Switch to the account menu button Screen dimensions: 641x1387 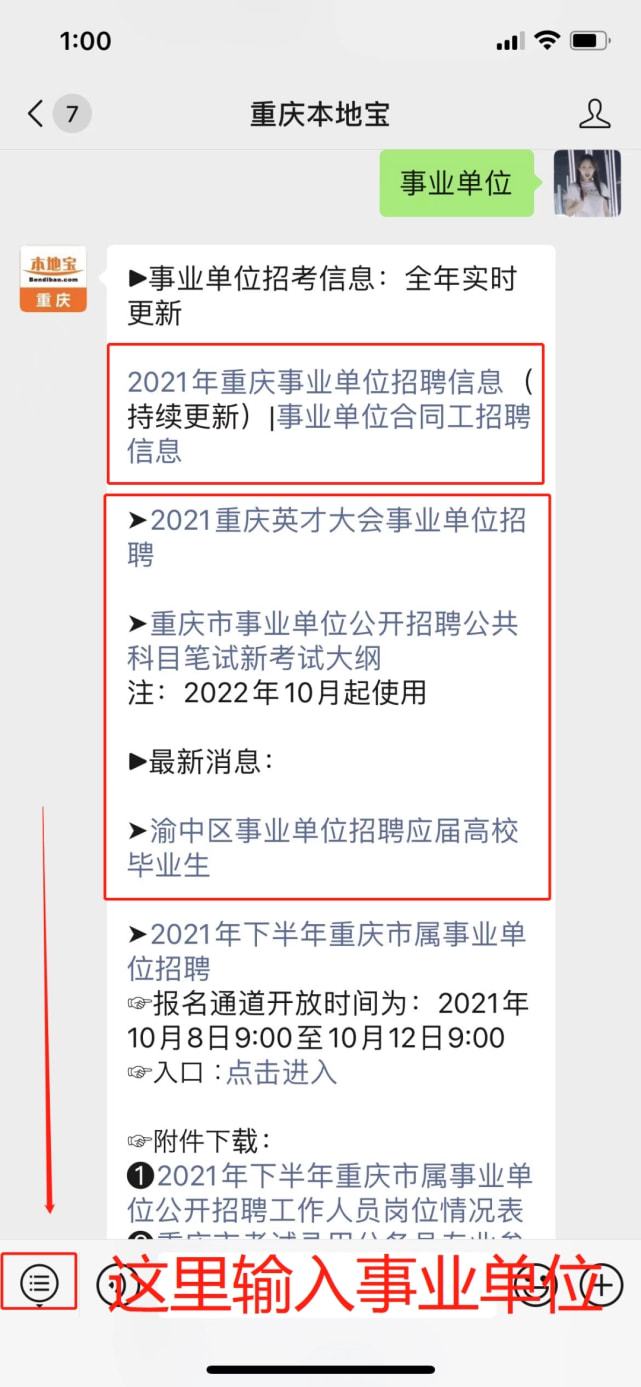coord(39,1281)
